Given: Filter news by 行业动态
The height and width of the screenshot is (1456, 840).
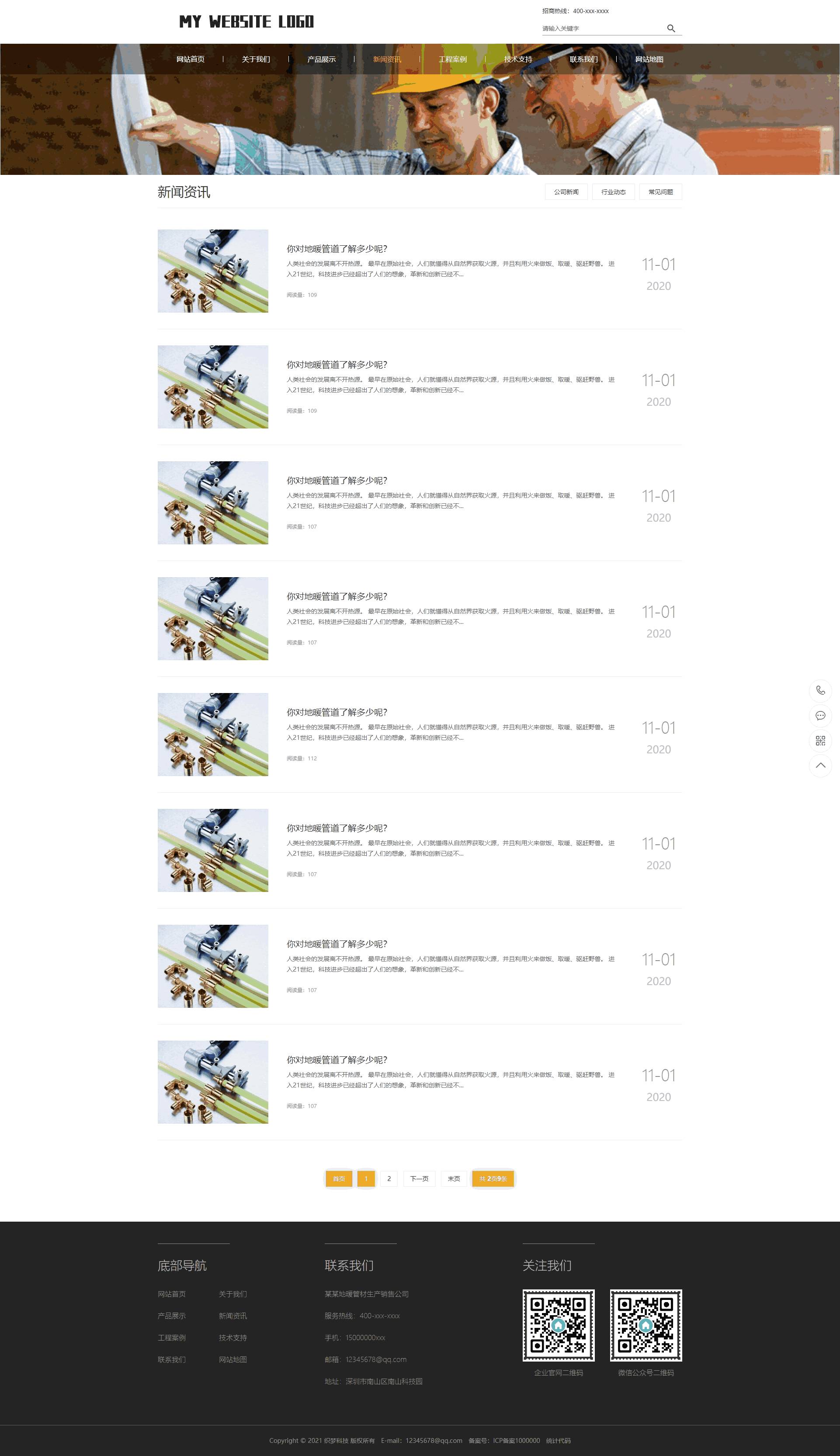Looking at the screenshot, I should 613,192.
